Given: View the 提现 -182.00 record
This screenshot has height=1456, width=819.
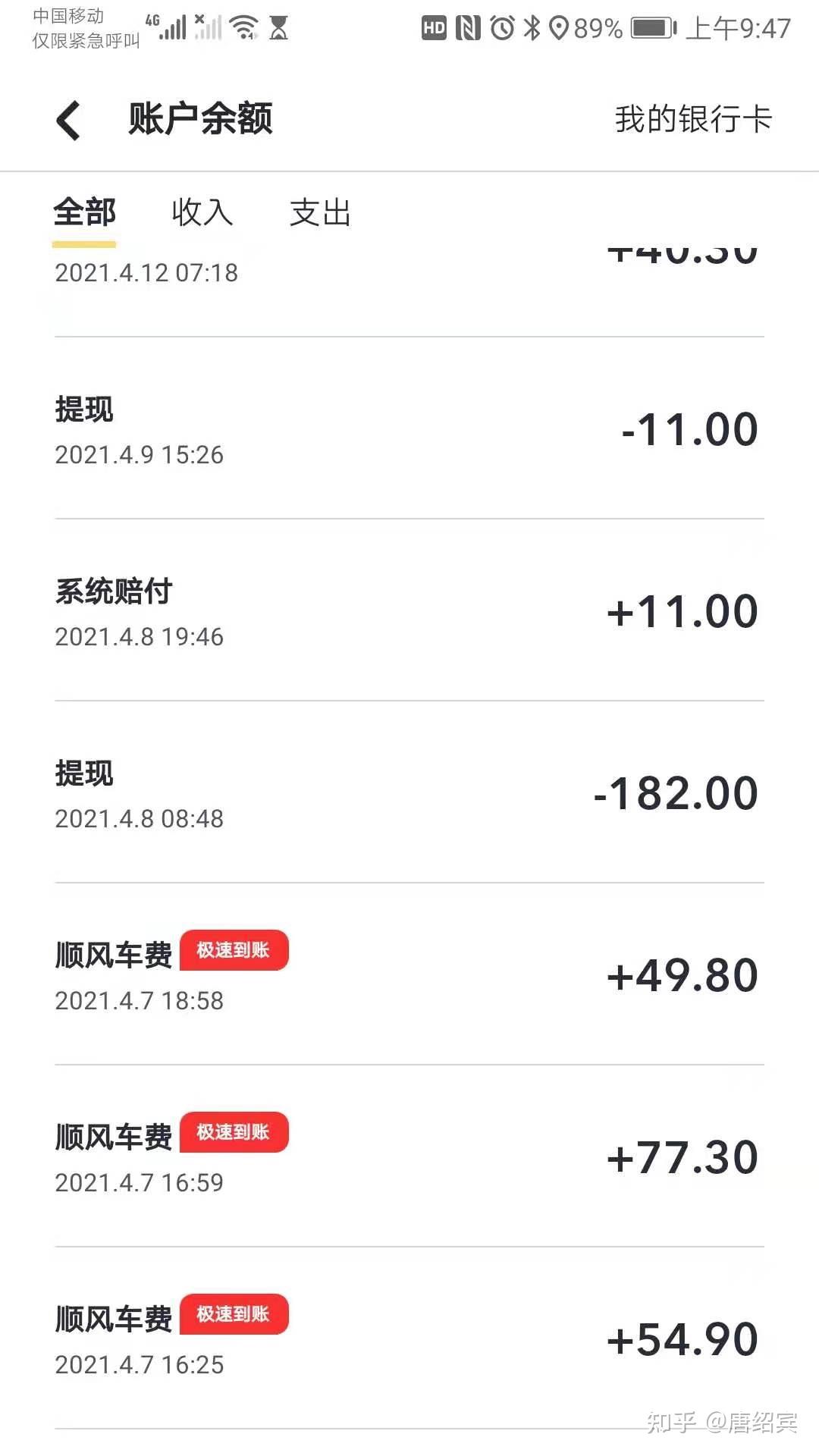Looking at the screenshot, I should [x=409, y=792].
